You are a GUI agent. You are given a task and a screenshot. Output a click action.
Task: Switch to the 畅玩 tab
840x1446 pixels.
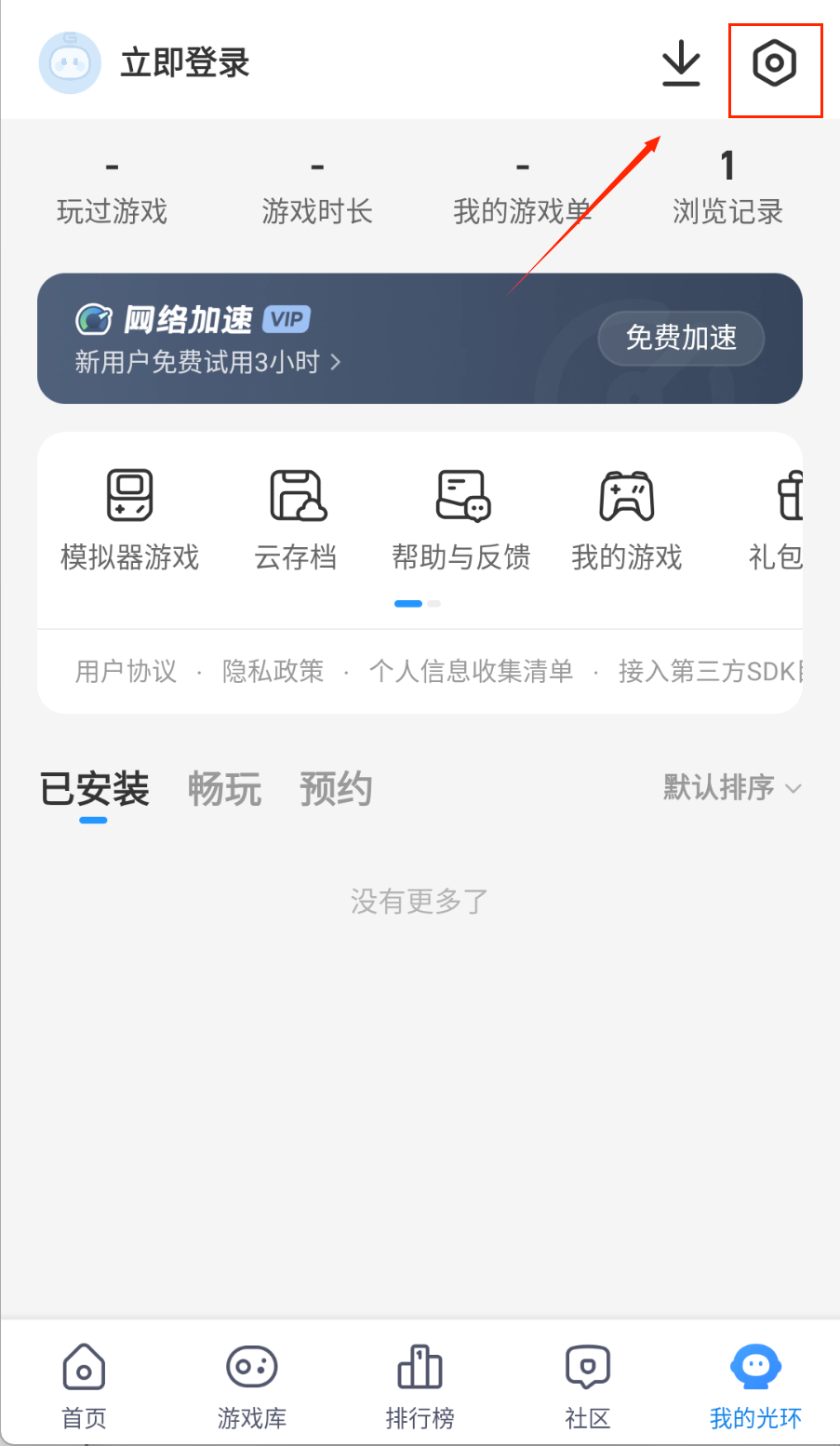(224, 790)
